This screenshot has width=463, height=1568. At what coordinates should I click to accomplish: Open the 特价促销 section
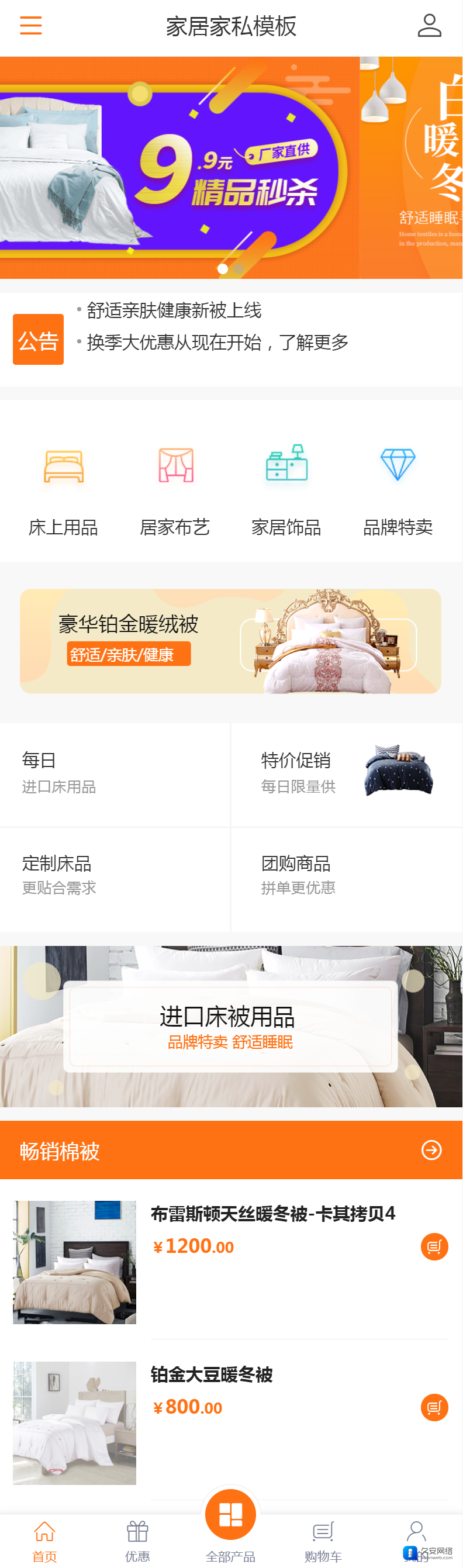(x=347, y=774)
